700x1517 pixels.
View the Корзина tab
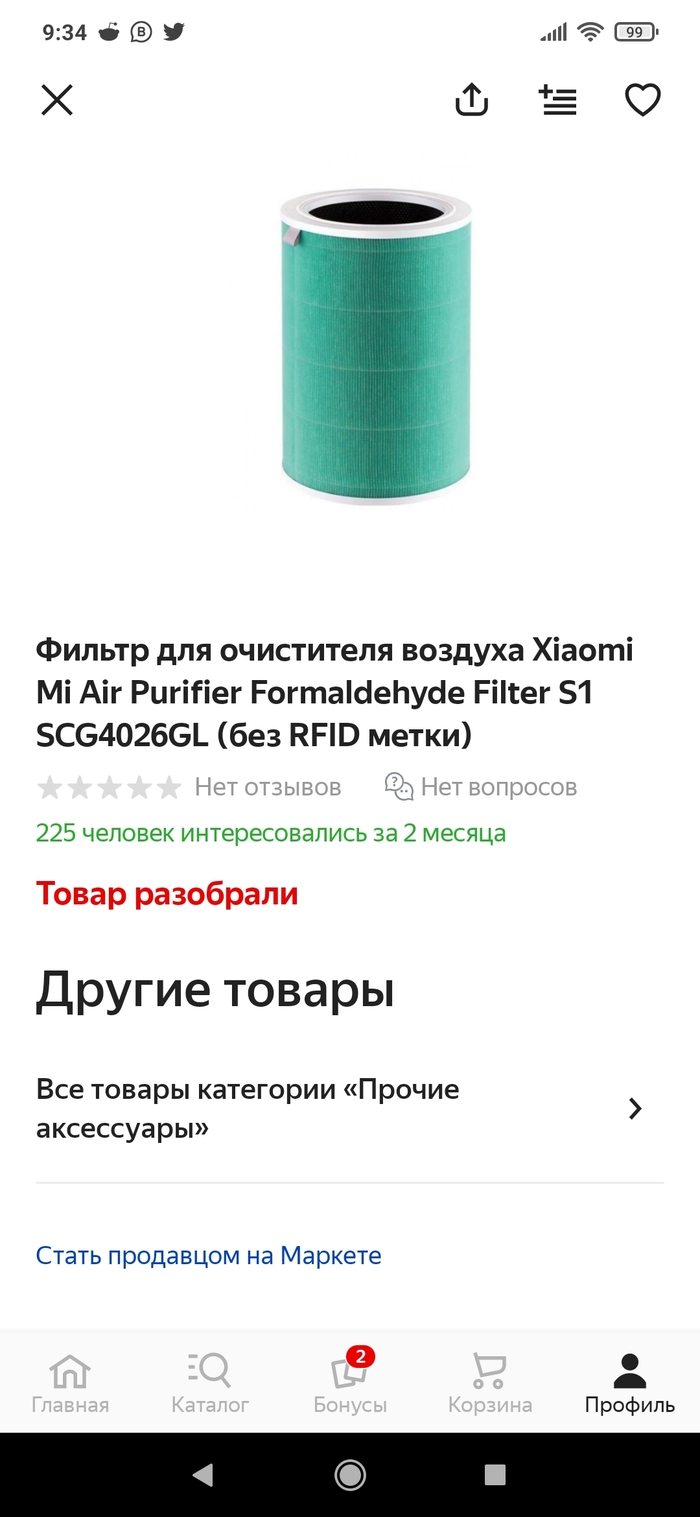click(x=490, y=1383)
